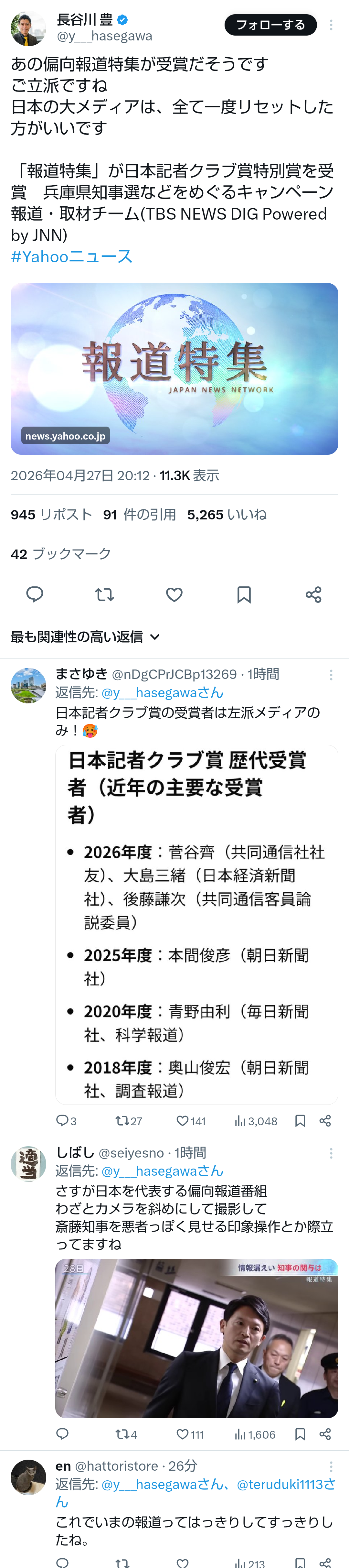
Task: Like the main post
Action: (x=174, y=594)
